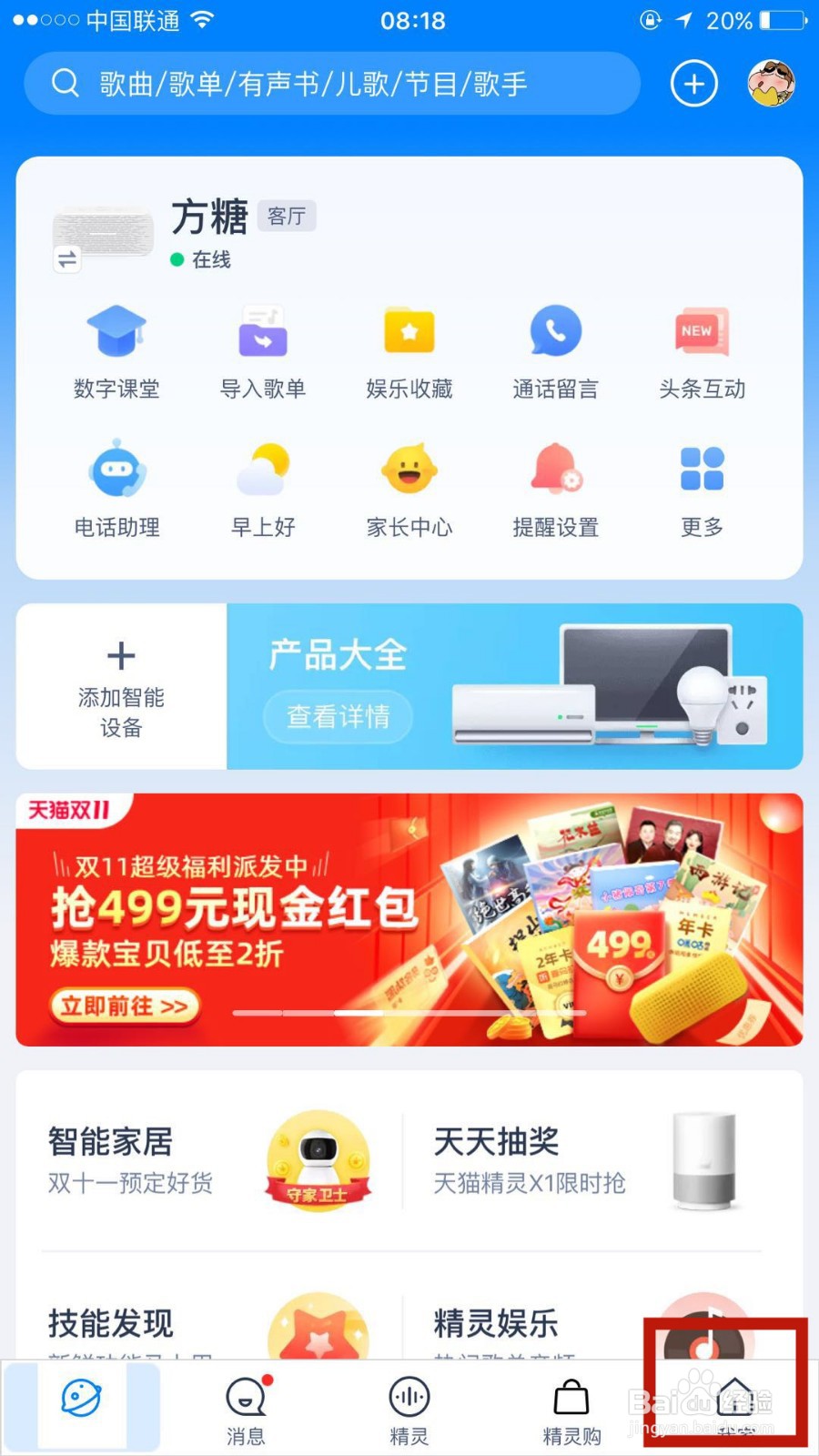Open the 家长中心 parent center

[x=409, y=488]
